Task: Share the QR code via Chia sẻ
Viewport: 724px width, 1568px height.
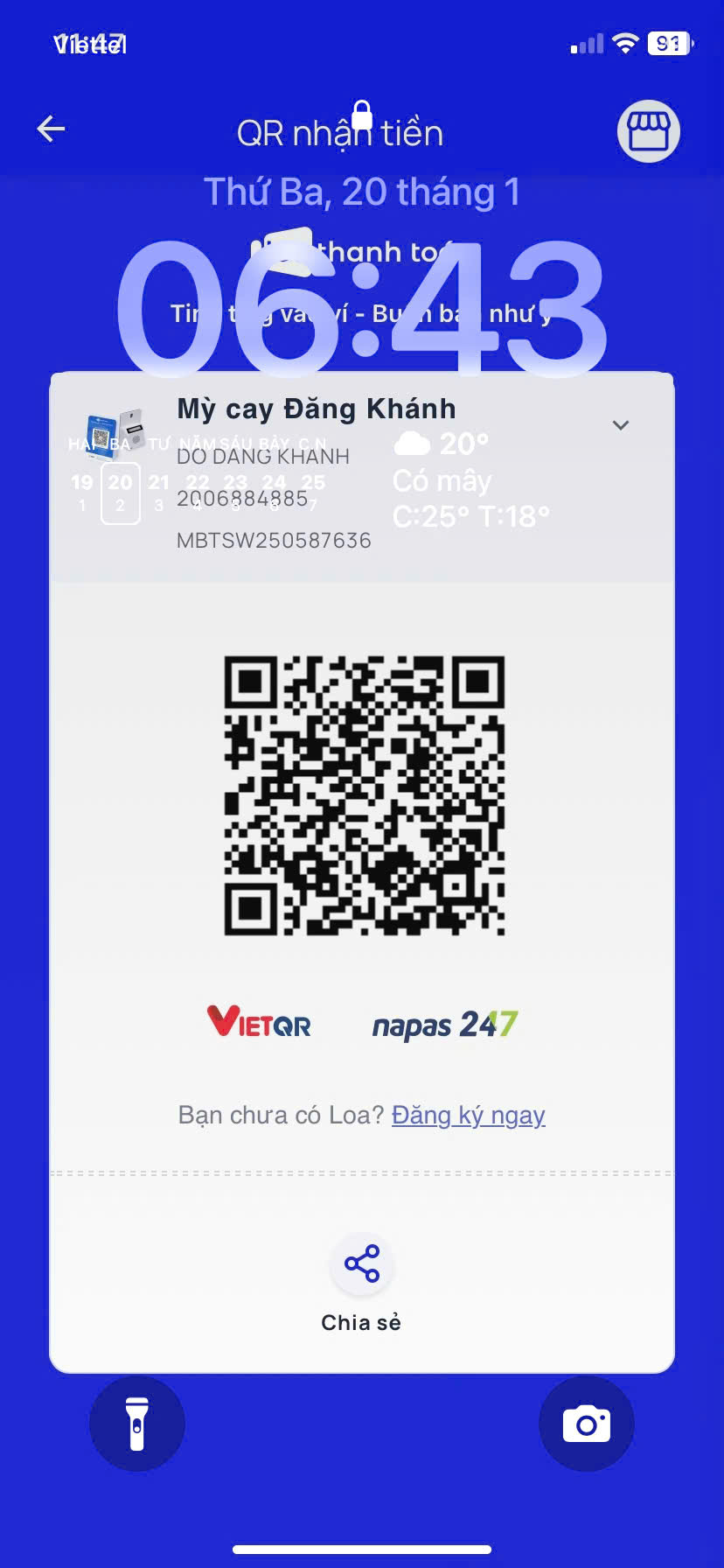Action: point(361,1265)
